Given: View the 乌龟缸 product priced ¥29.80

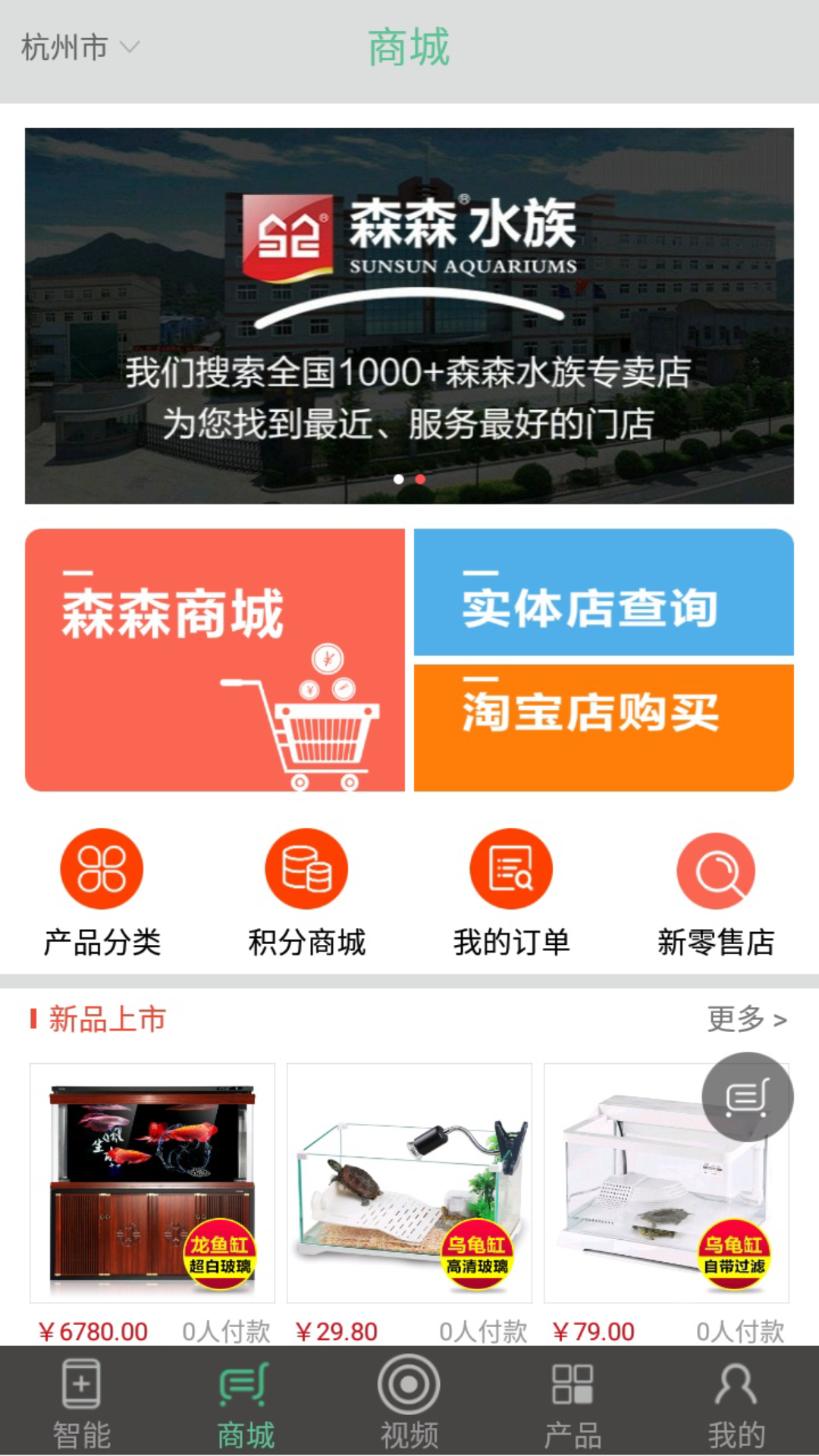Looking at the screenshot, I should pos(409,1183).
